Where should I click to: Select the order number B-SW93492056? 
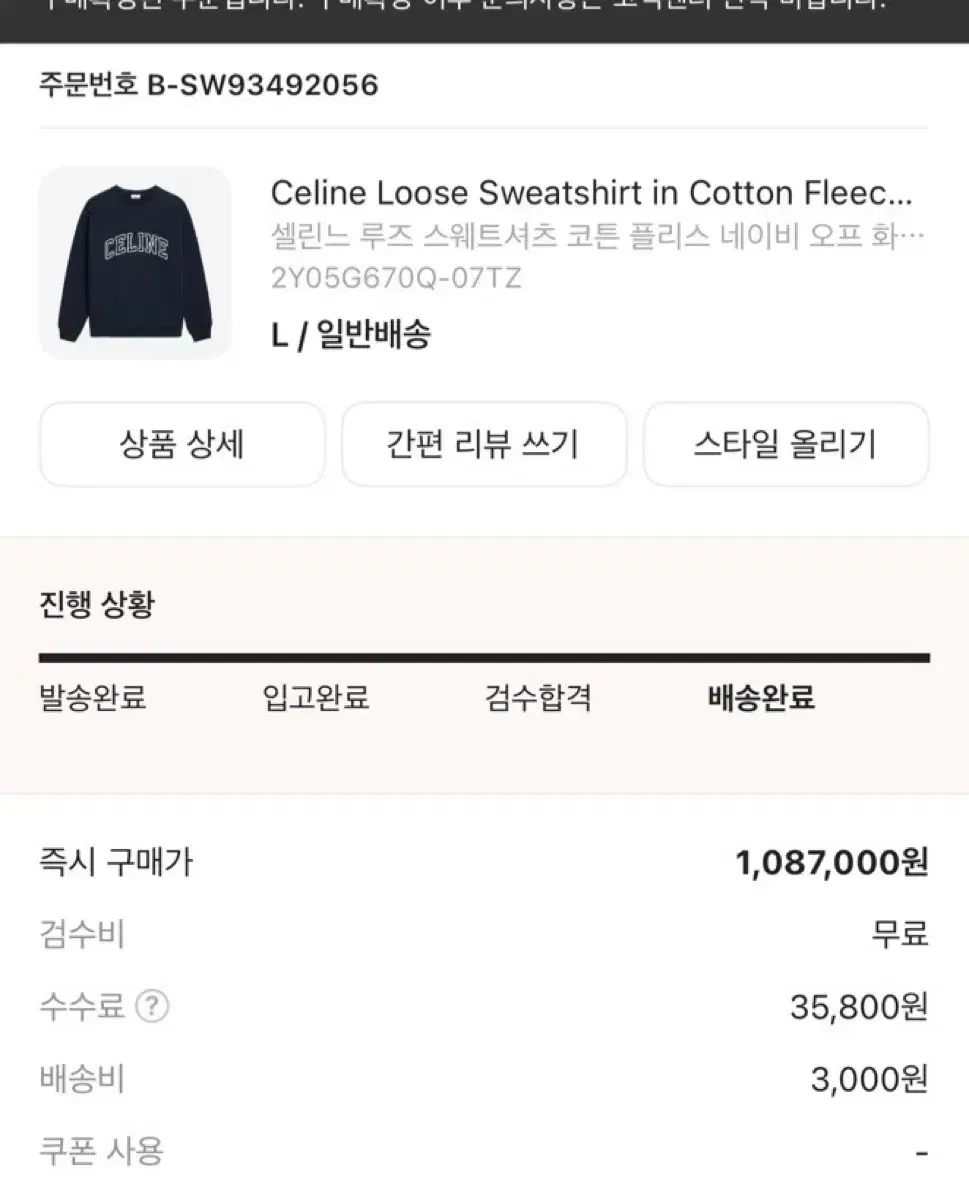point(207,85)
